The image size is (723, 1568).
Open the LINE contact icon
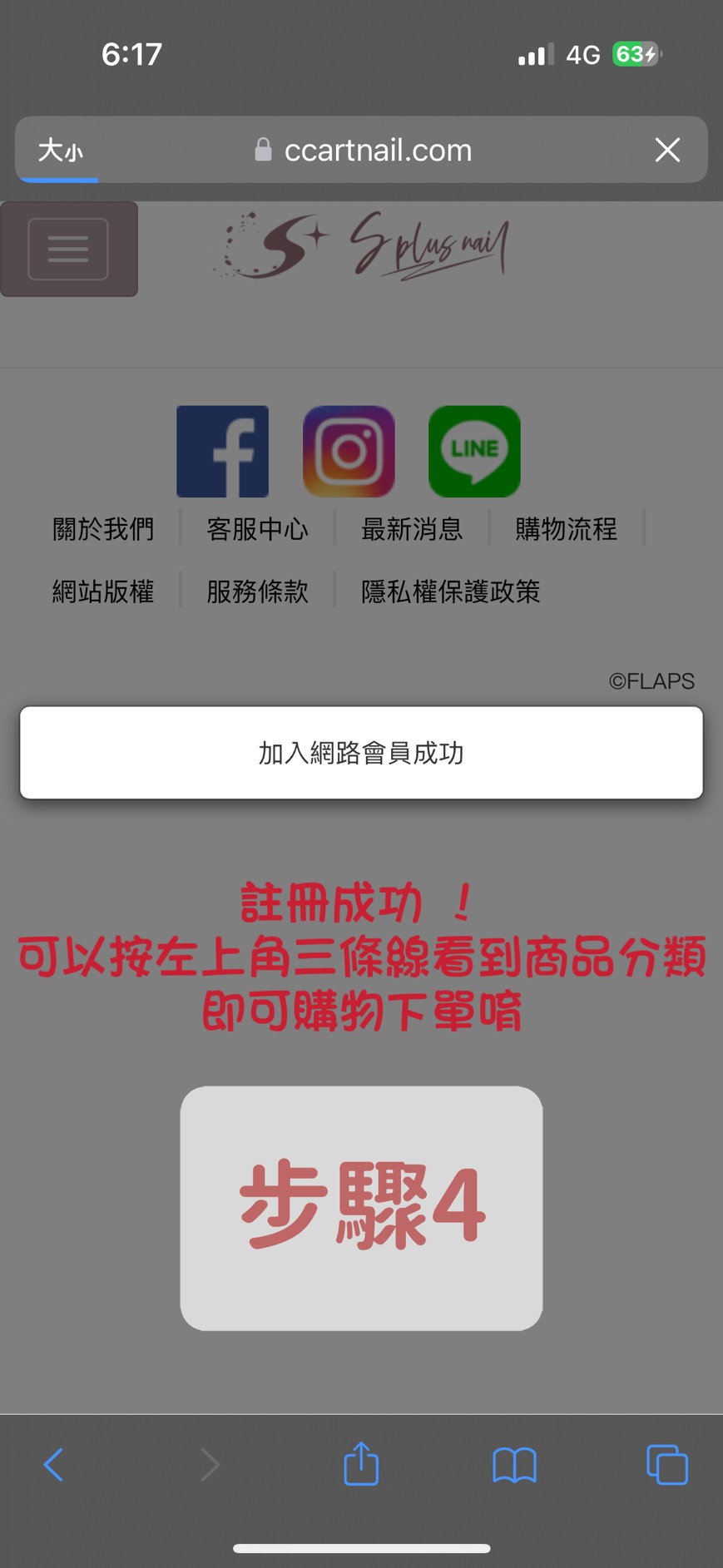[474, 452]
